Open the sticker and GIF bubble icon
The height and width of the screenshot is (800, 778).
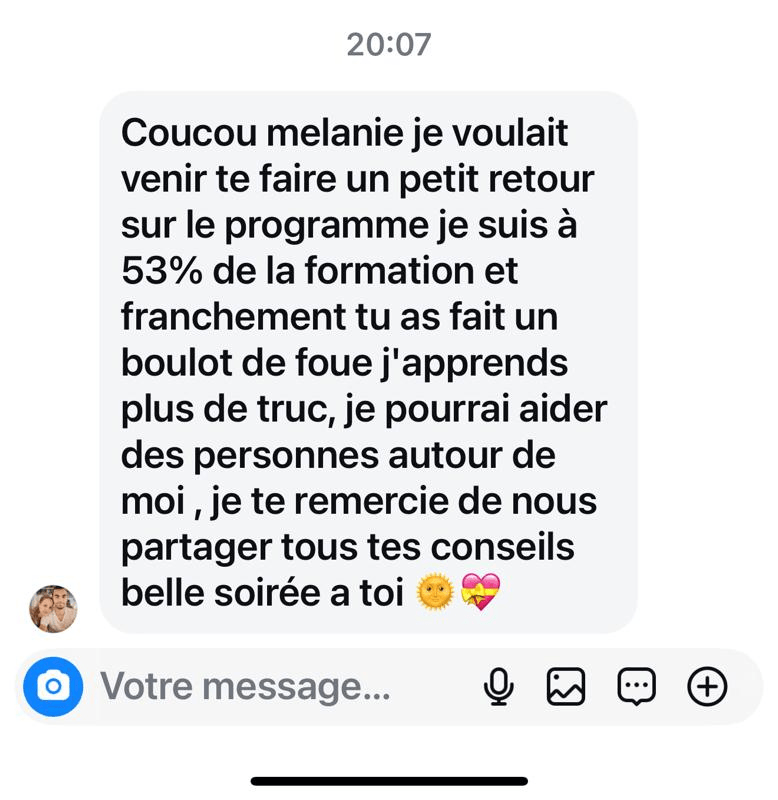(636, 686)
